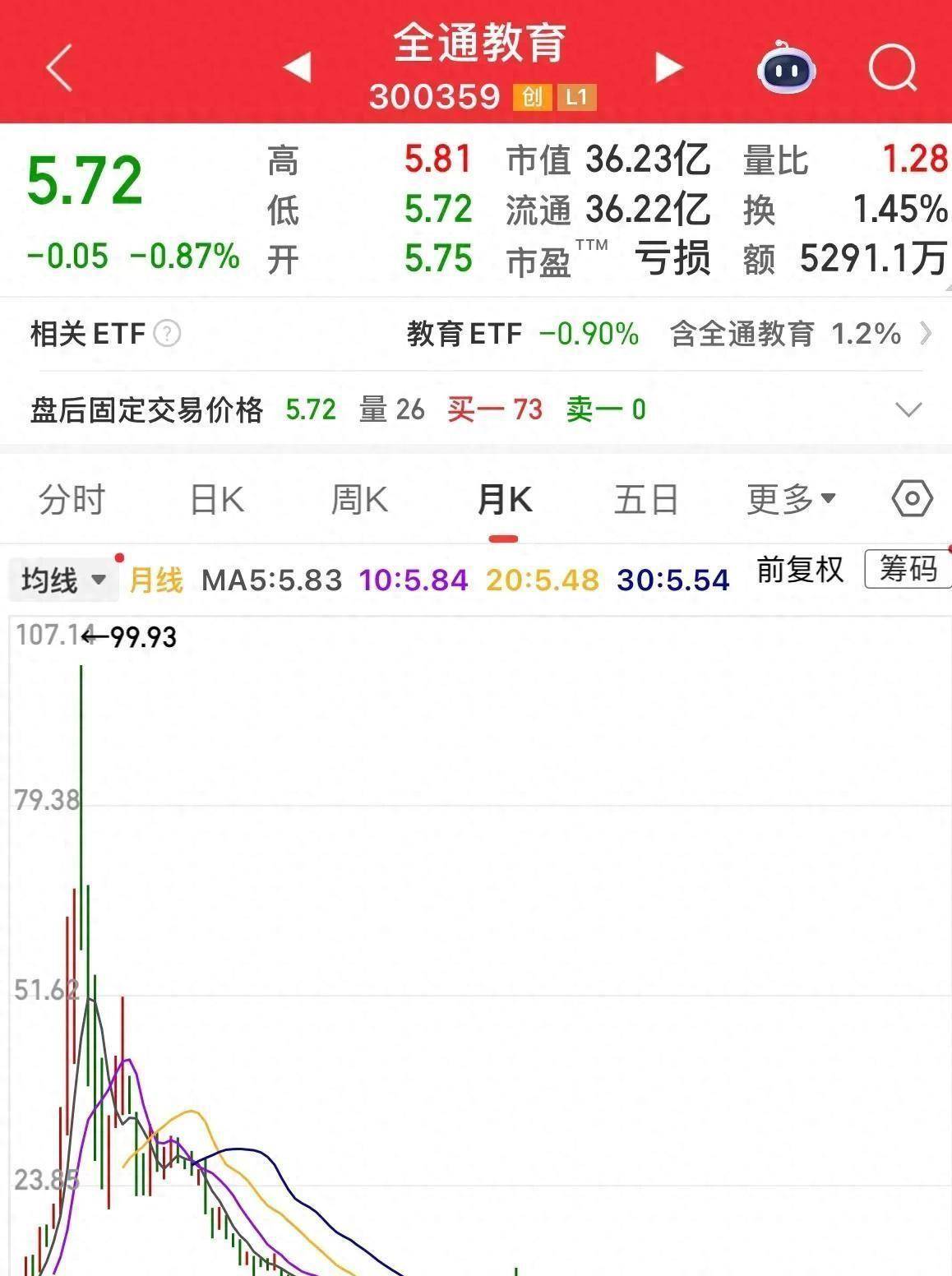The height and width of the screenshot is (1276, 952).
Task: Select the 月K tab
Action: click(x=504, y=499)
